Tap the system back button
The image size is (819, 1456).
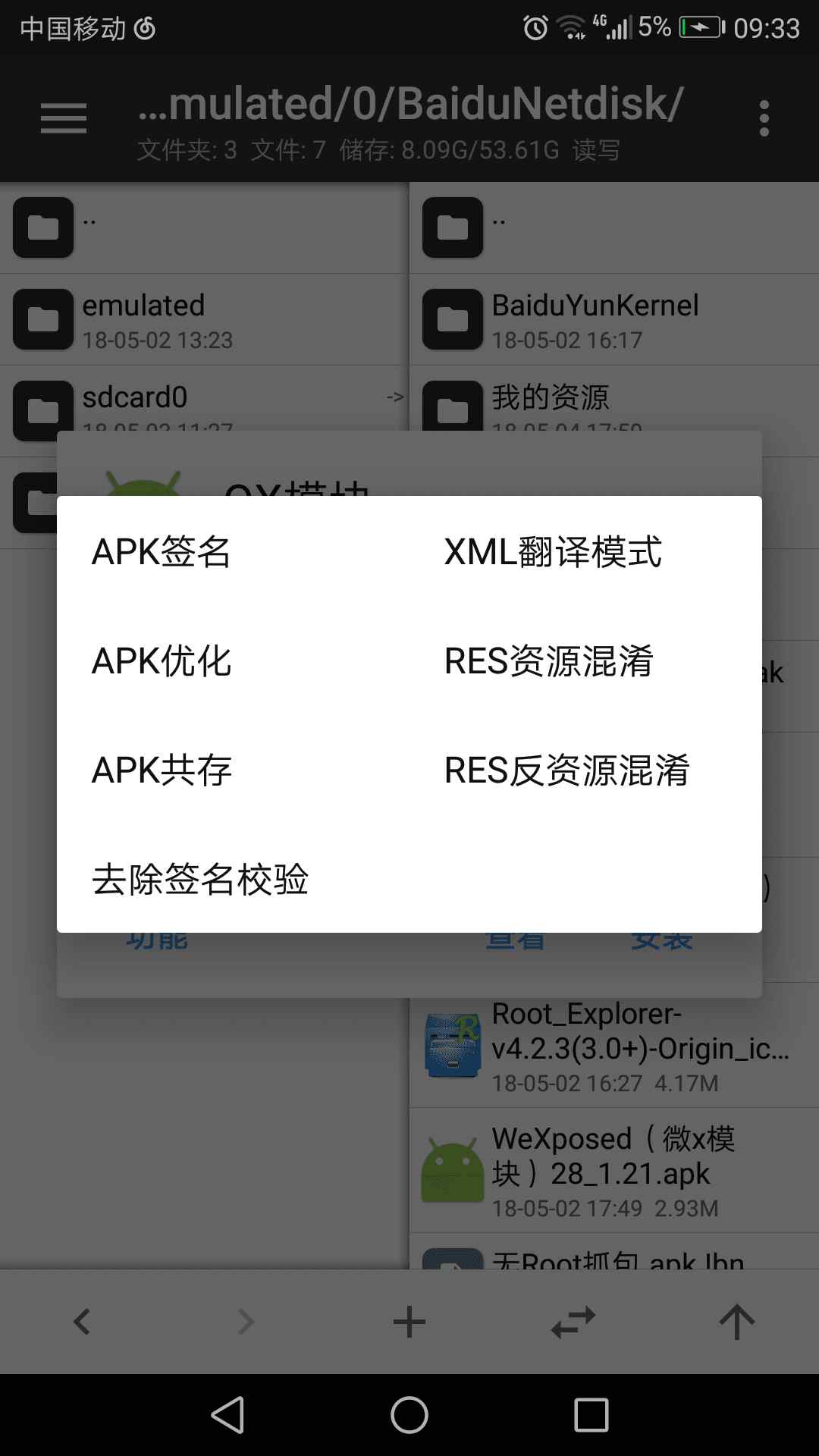point(227,1415)
